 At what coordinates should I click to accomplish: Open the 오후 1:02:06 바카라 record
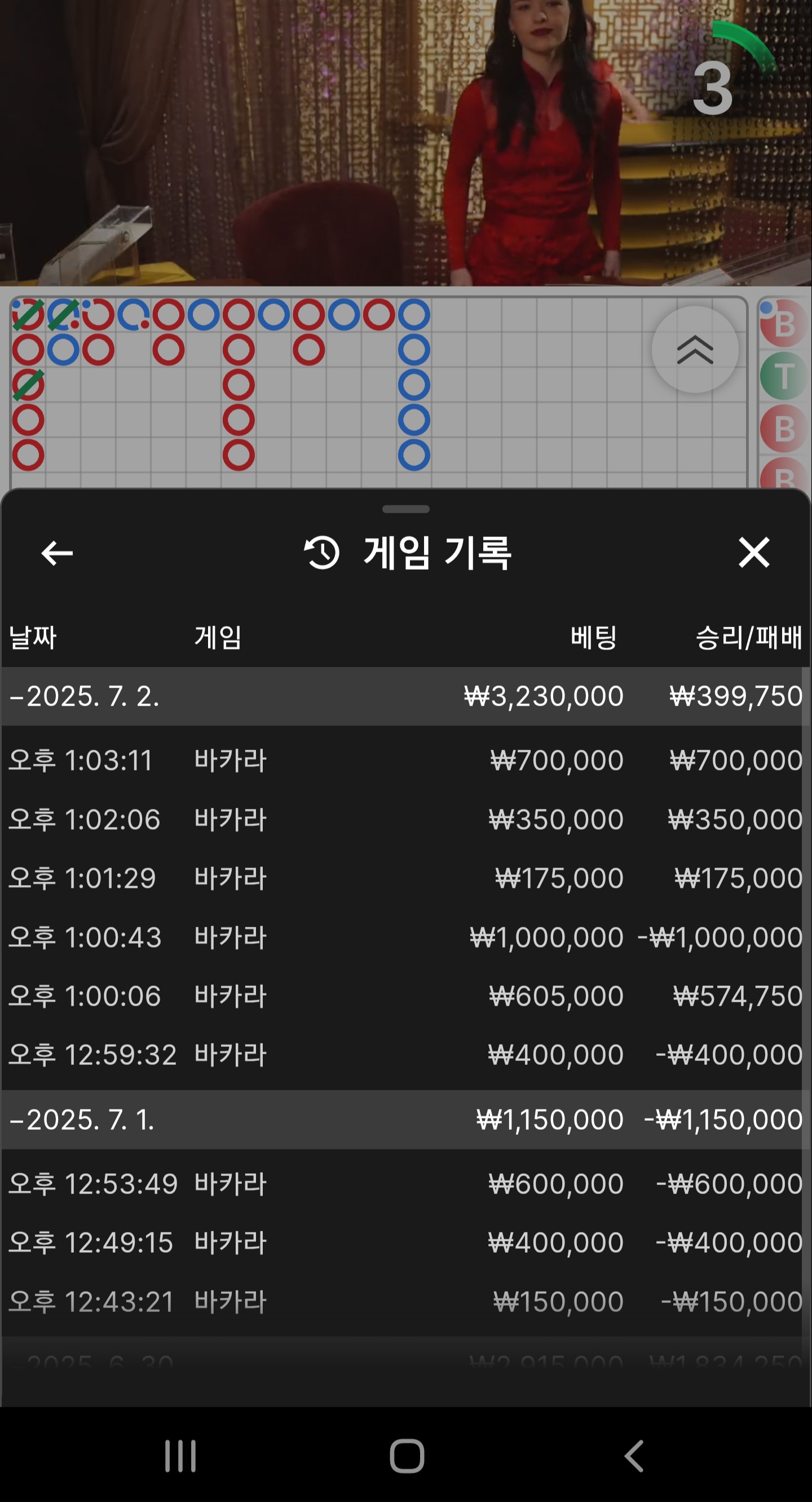405,819
